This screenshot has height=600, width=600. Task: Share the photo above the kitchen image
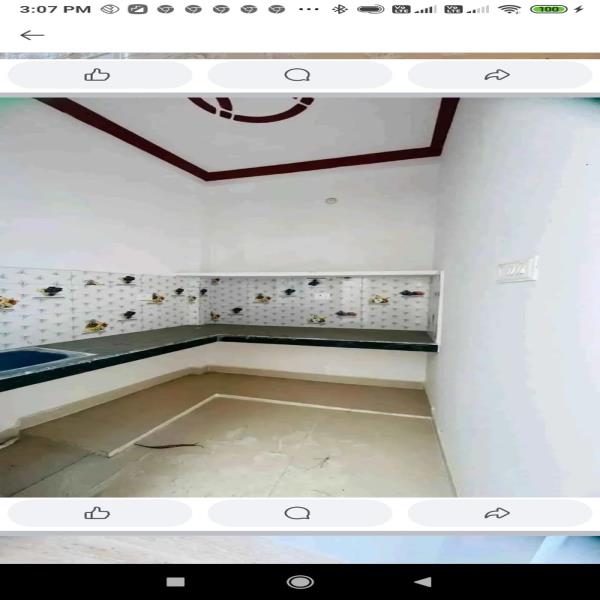point(497,75)
